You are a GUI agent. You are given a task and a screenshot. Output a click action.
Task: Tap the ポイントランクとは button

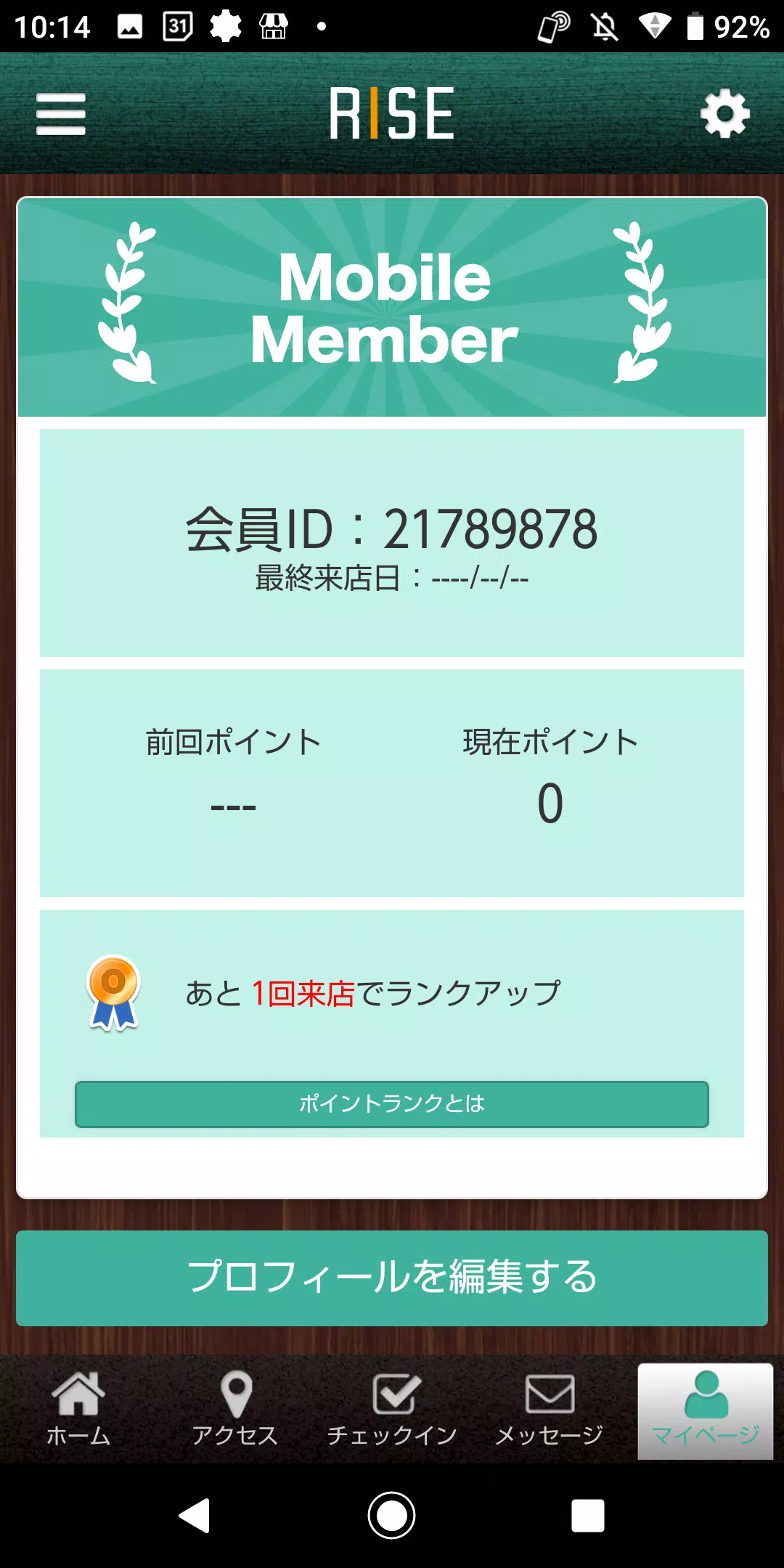pyautogui.click(x=392, y=1104)
